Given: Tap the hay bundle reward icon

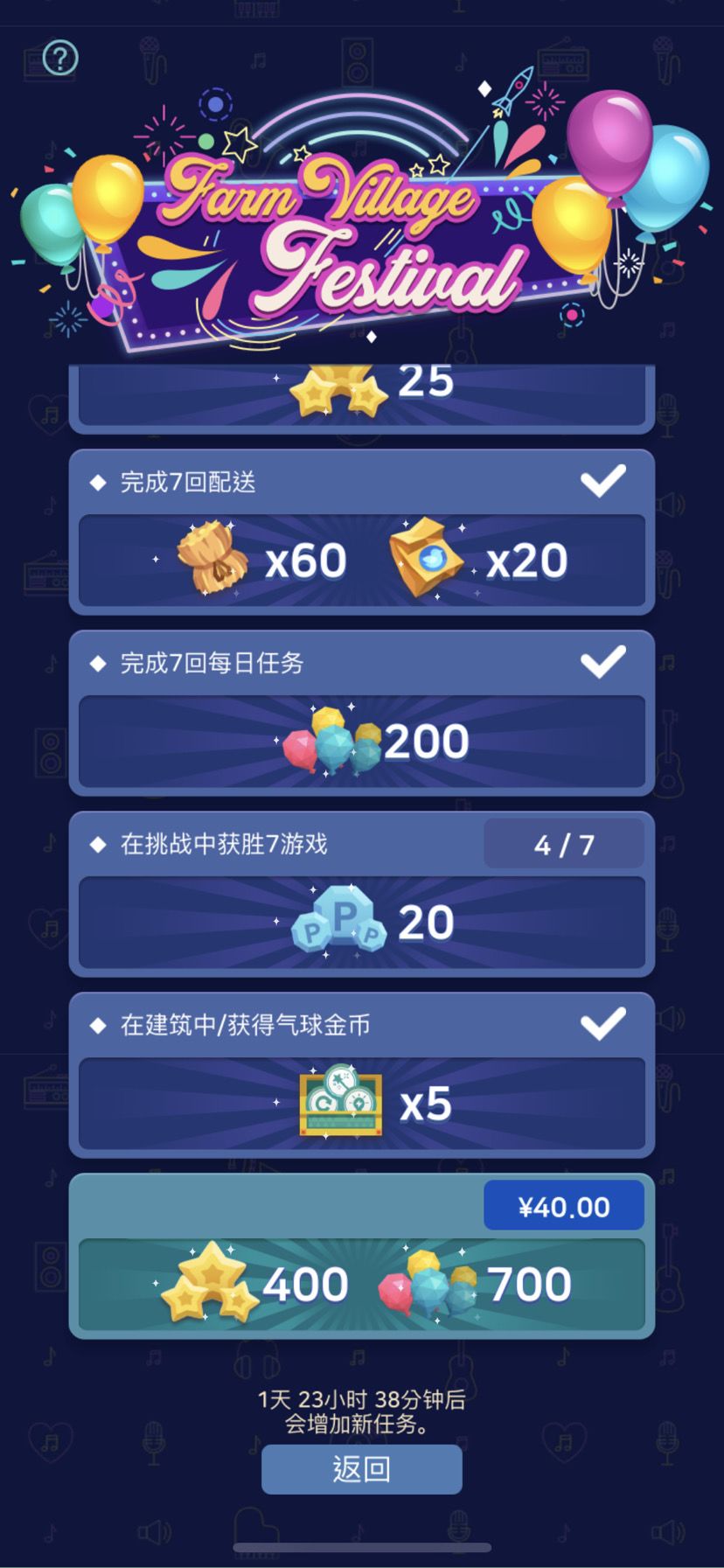Looking at the screenshot, I should 212,558.
